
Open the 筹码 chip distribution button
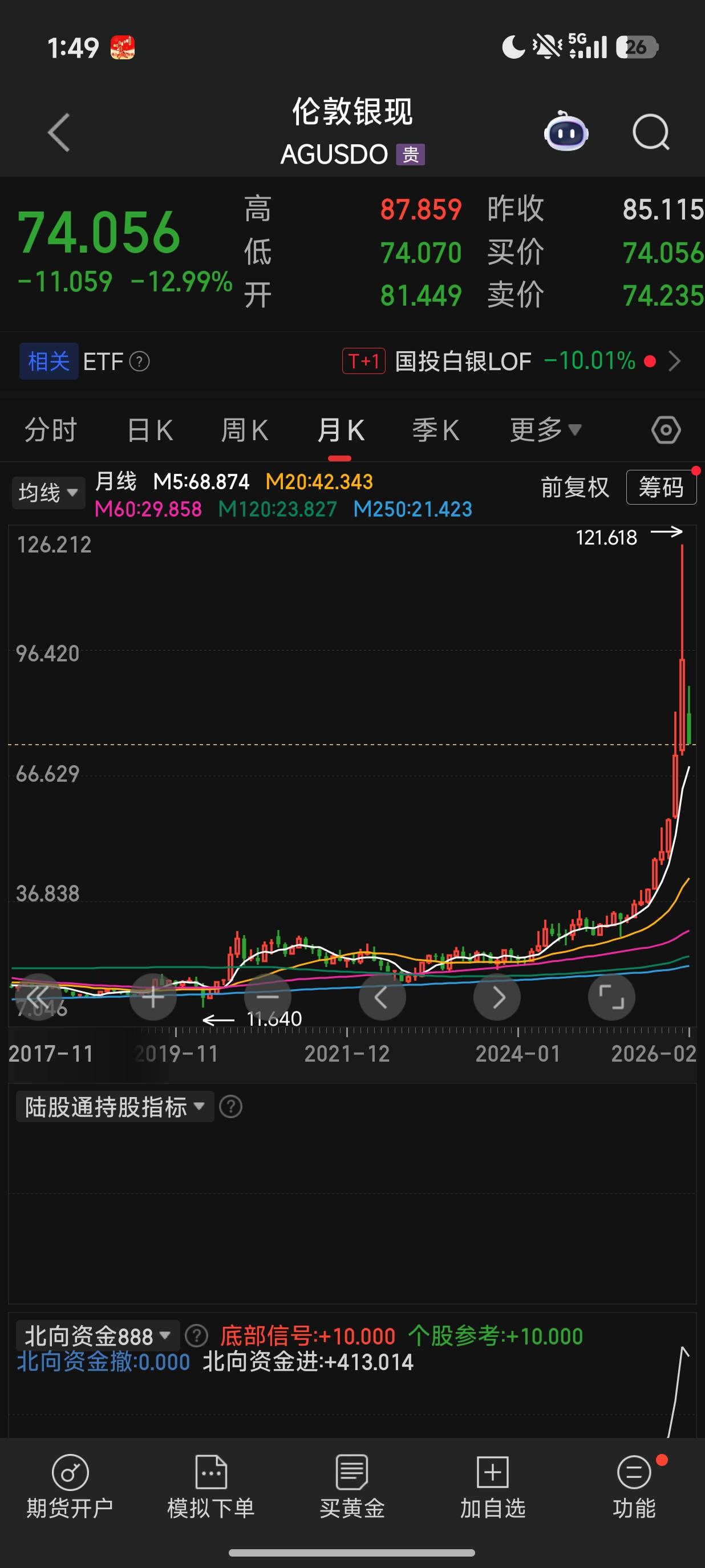coord(661,488)
